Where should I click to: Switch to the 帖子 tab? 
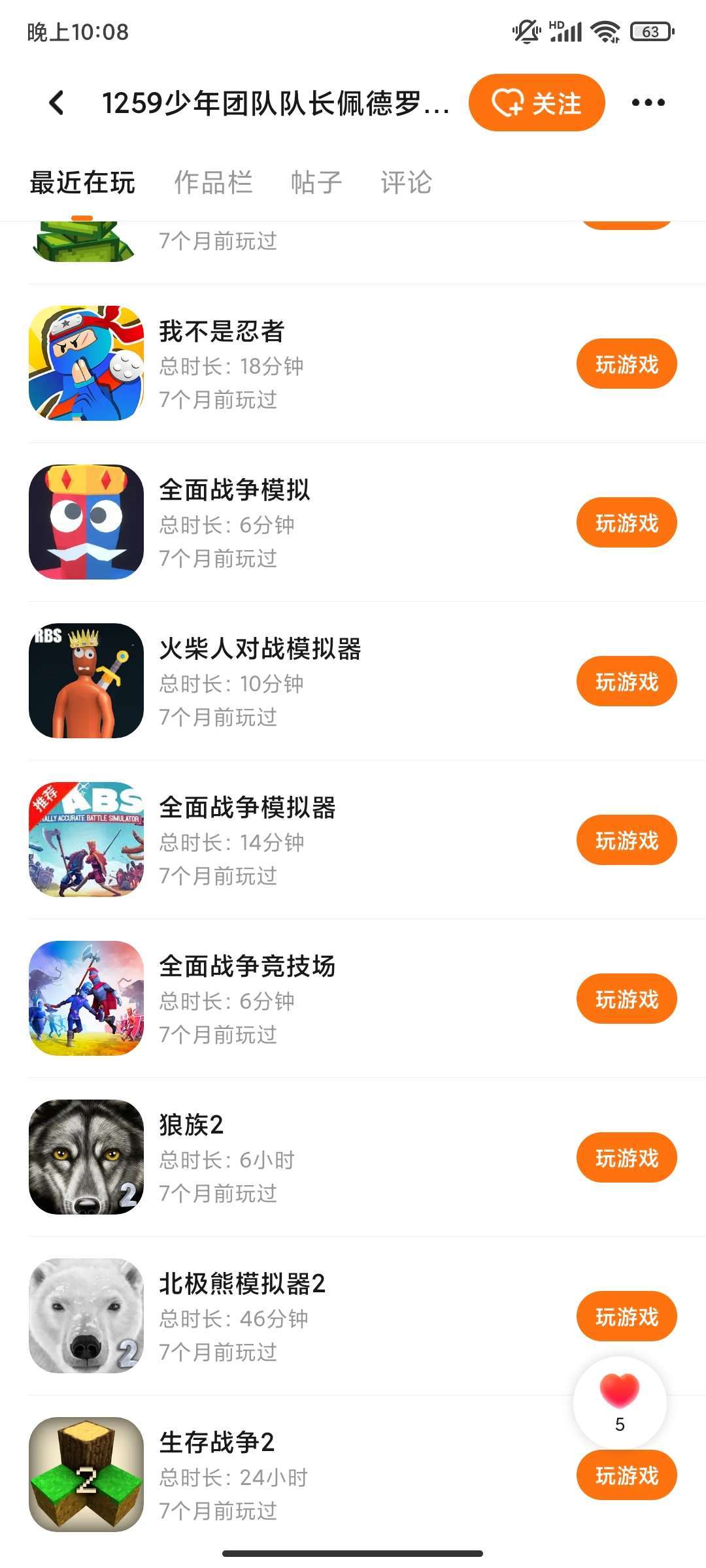[x=316, y=183]
